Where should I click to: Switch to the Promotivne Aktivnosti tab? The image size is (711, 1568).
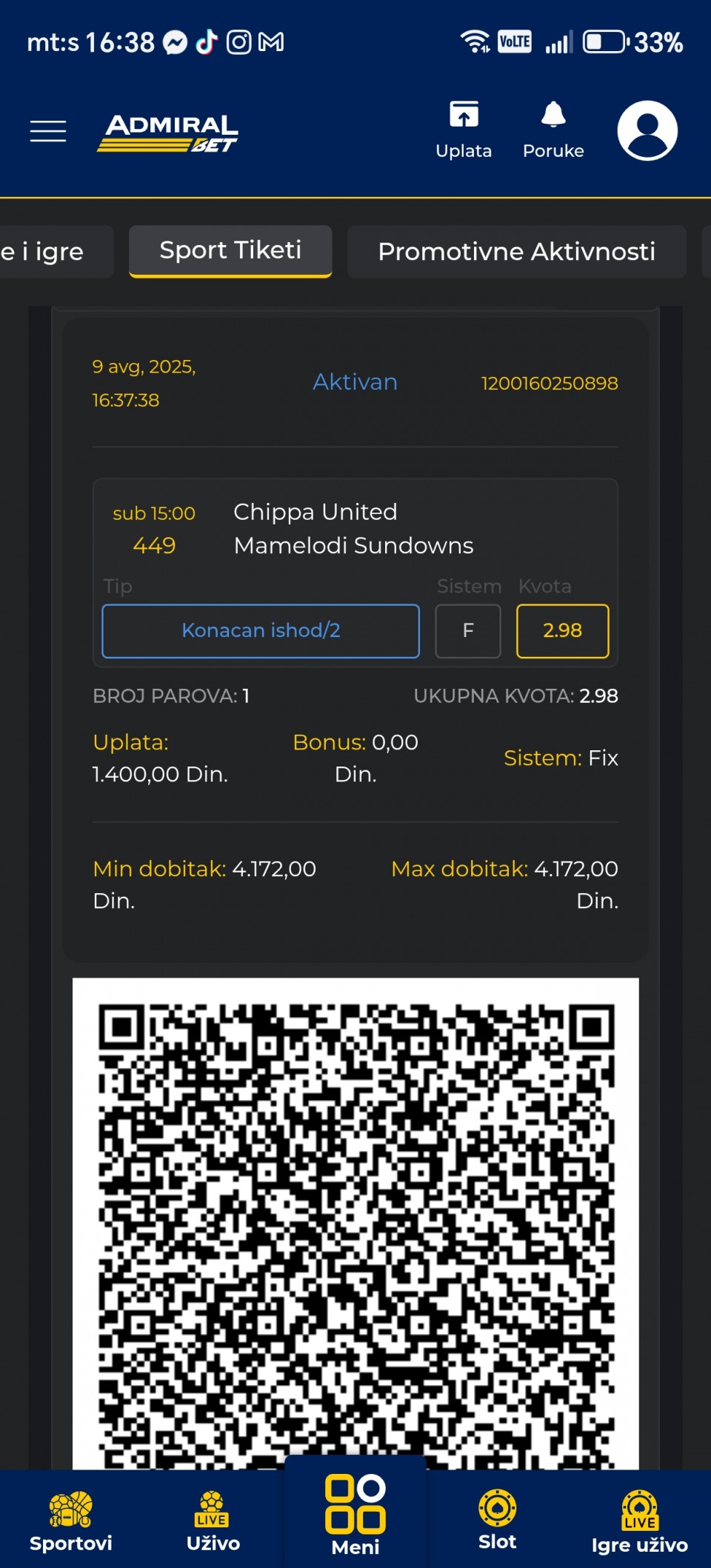[516, 252]
